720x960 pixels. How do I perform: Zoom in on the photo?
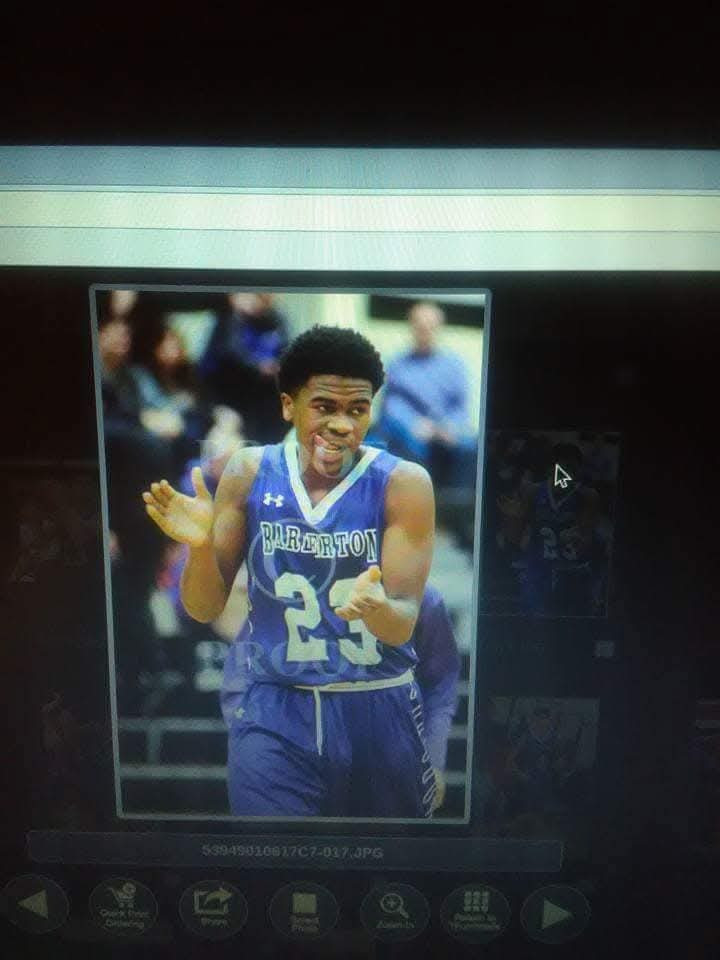click(x=394, y=911)
